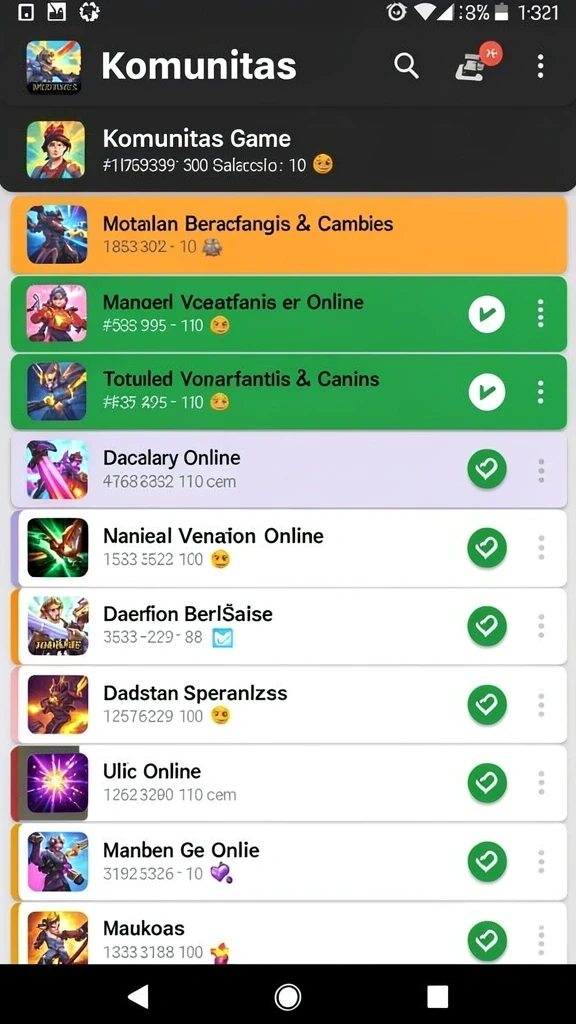Open the app bar overflow menu
Screen dimensions: 576x1024
click(x=540, y=66)
